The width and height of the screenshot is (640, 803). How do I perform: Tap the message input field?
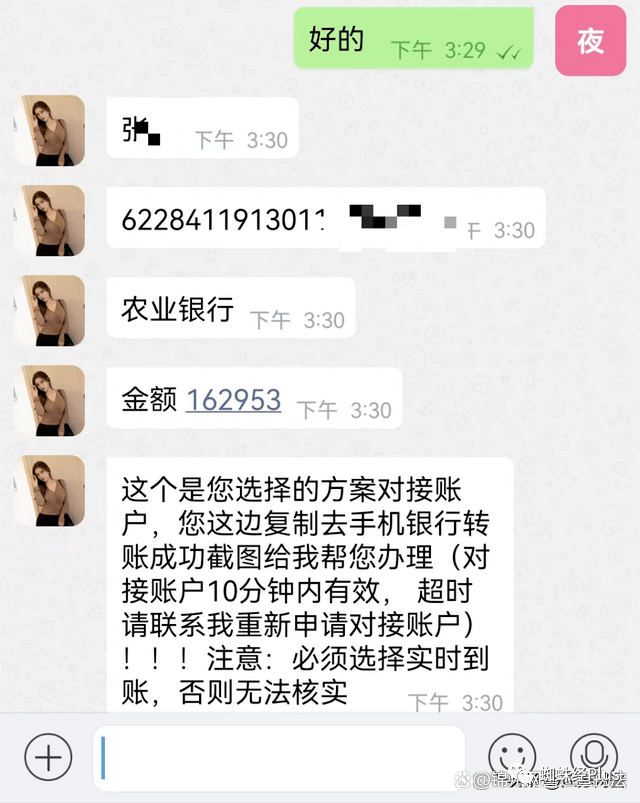pyautogui.click(x=280, y=759)
